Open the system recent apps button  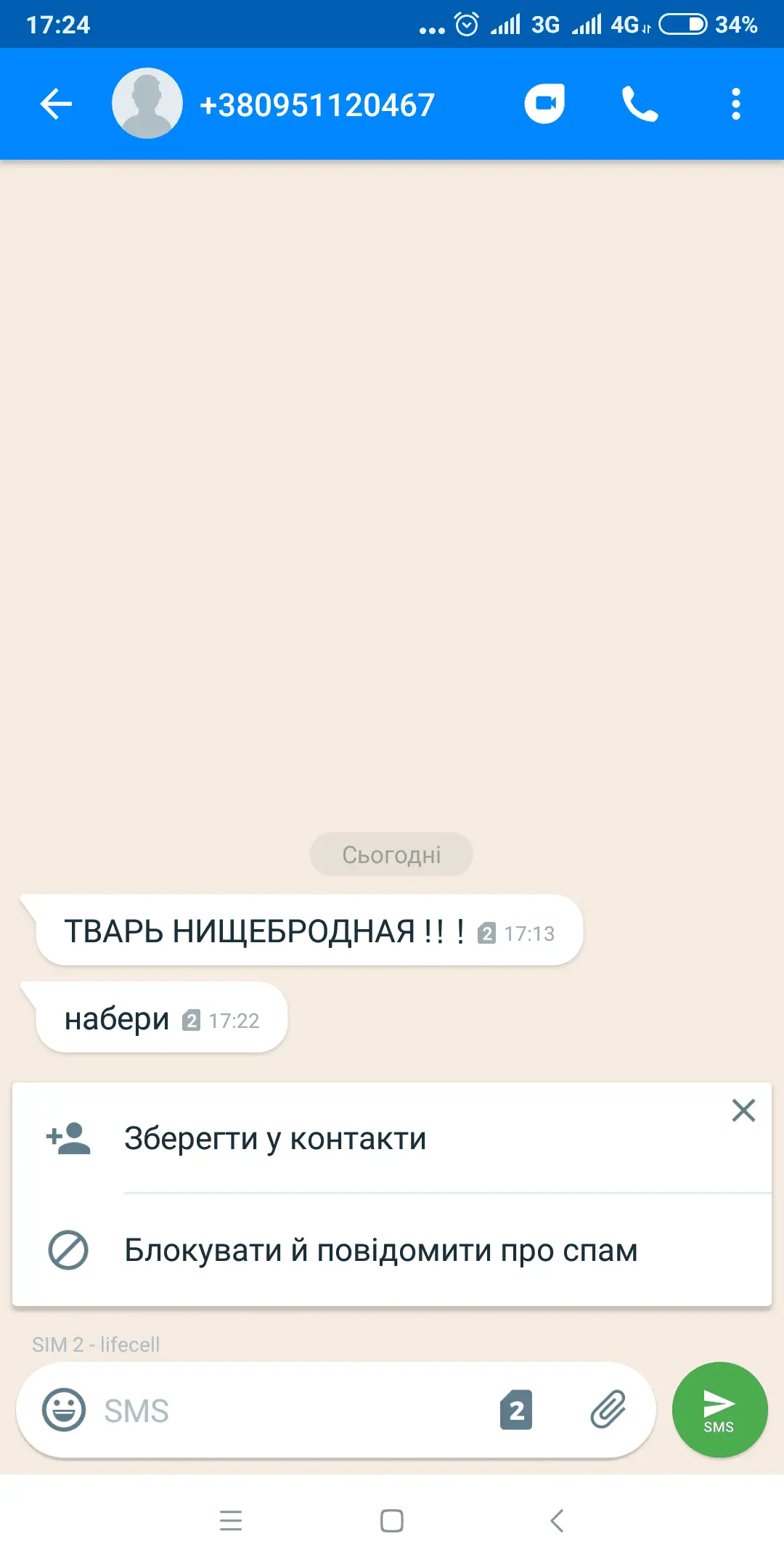(231, 1520)
